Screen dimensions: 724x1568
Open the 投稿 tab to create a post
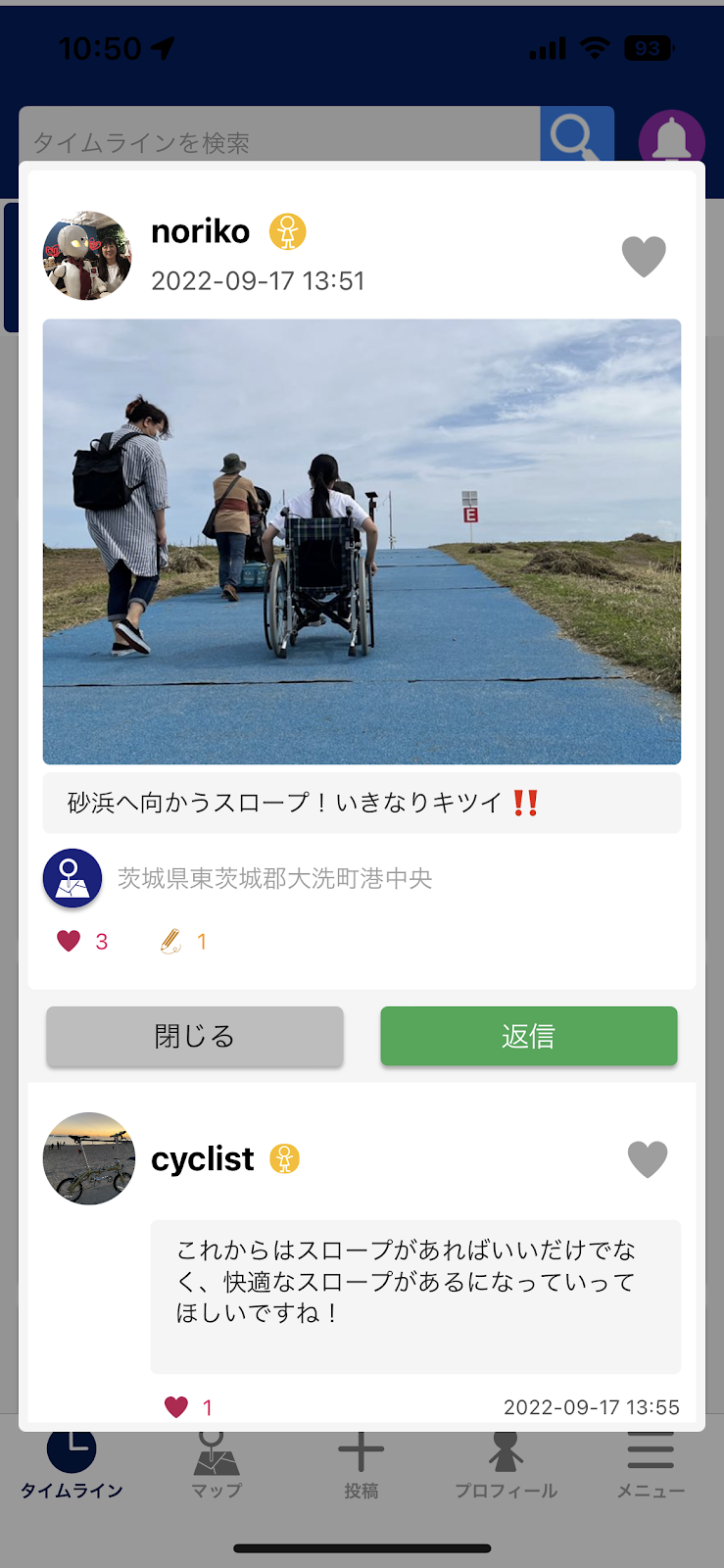(362, 1463)
